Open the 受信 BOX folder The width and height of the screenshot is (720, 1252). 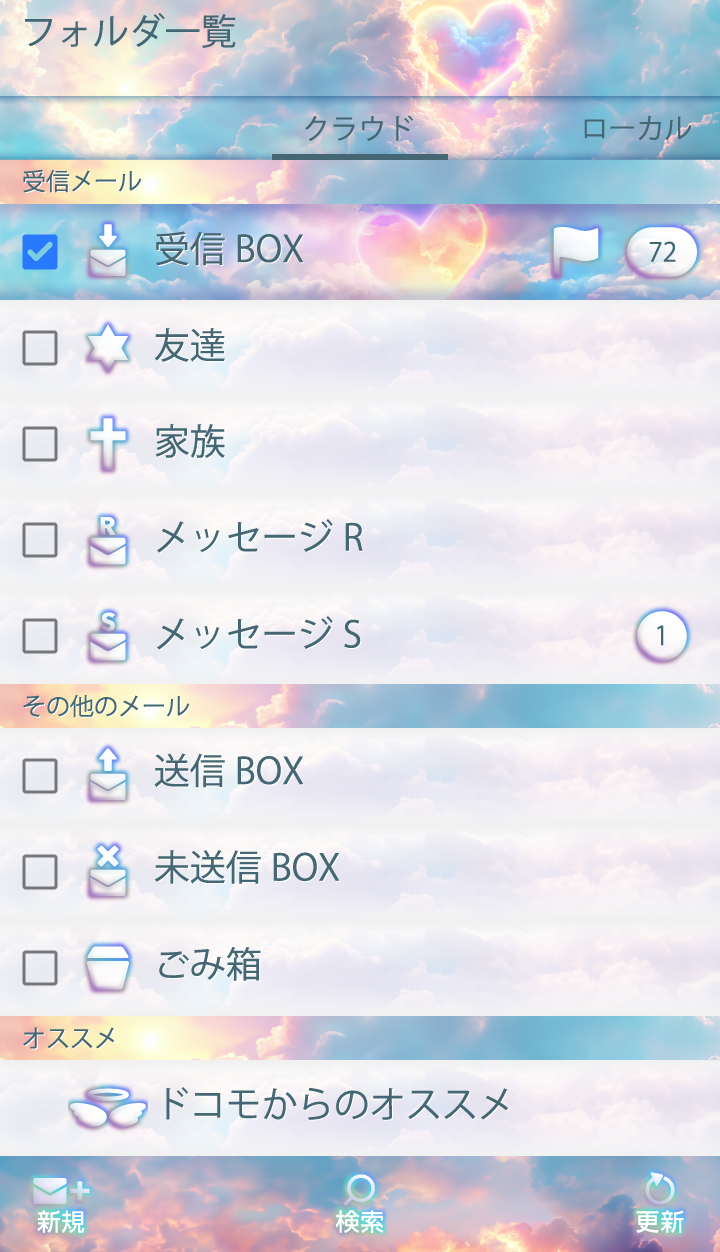pyautogui.click(x=230, y=250)
